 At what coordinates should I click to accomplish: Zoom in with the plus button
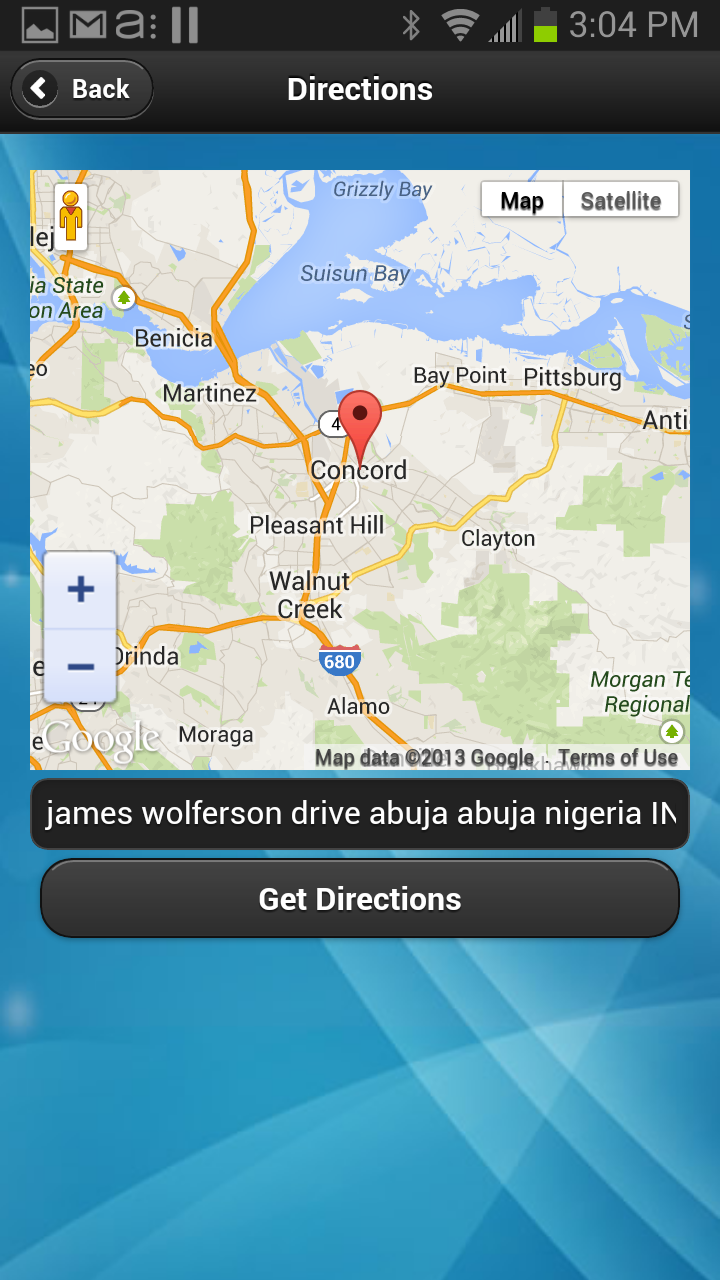81,590
